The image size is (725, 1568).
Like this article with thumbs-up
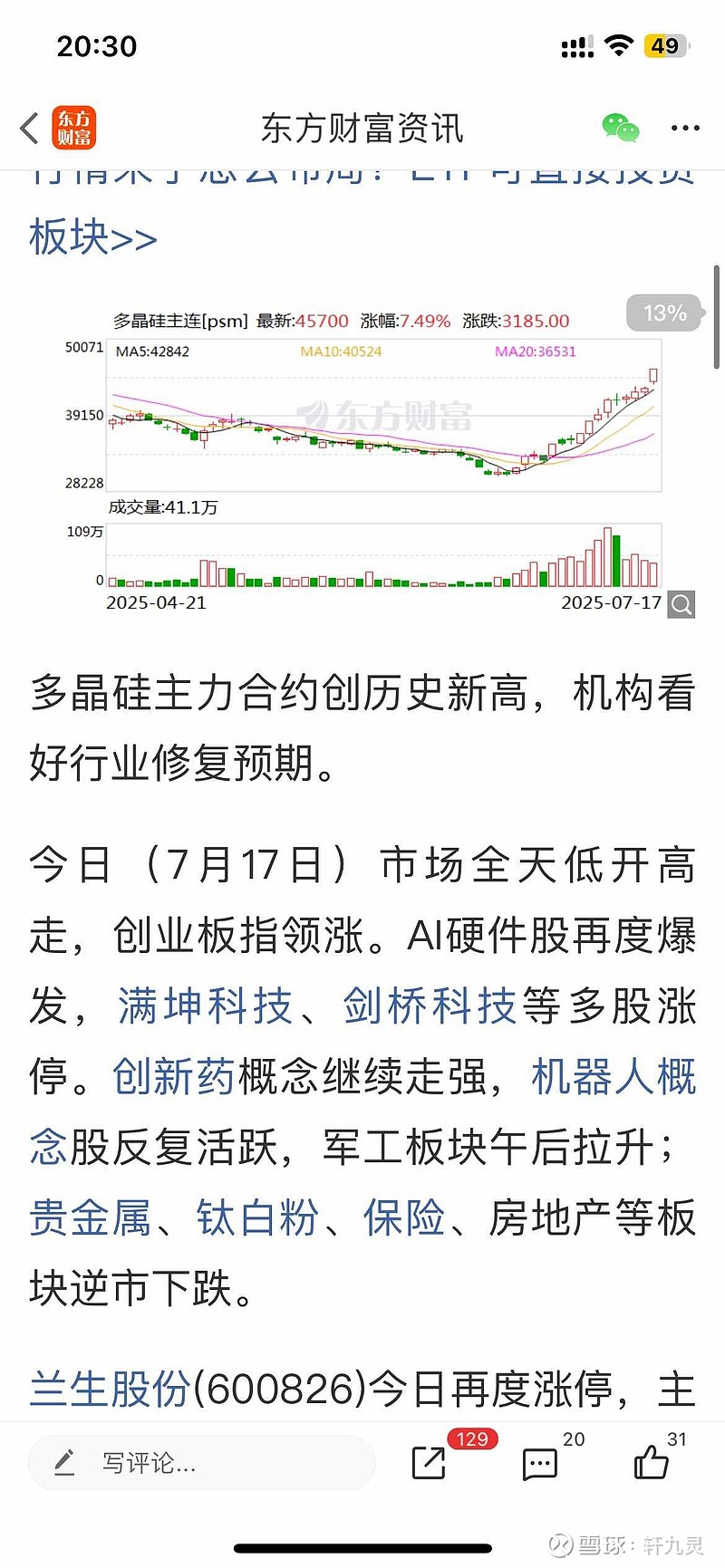(652, 1462)
